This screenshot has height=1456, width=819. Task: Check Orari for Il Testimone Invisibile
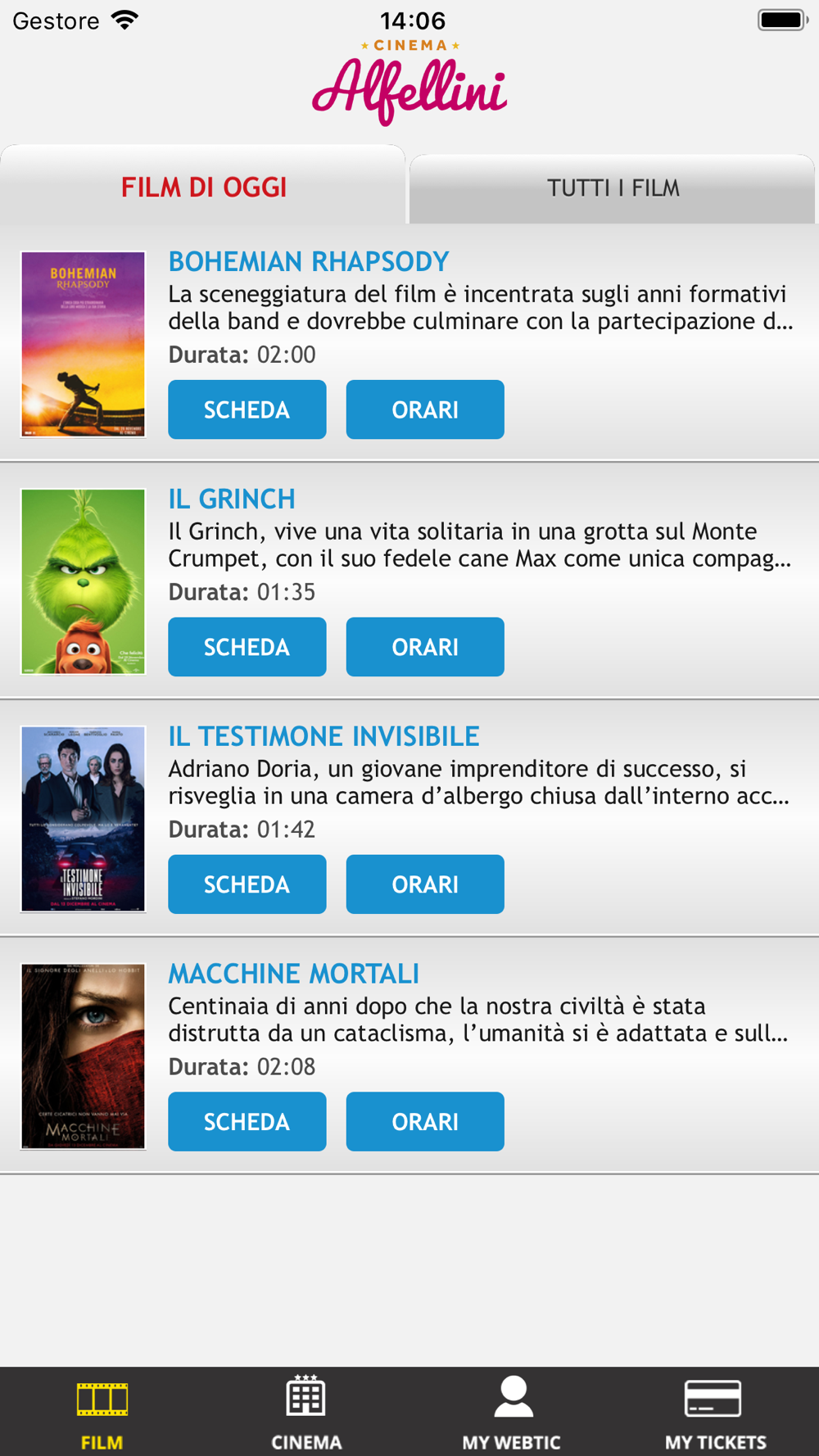tap(424, 884)
